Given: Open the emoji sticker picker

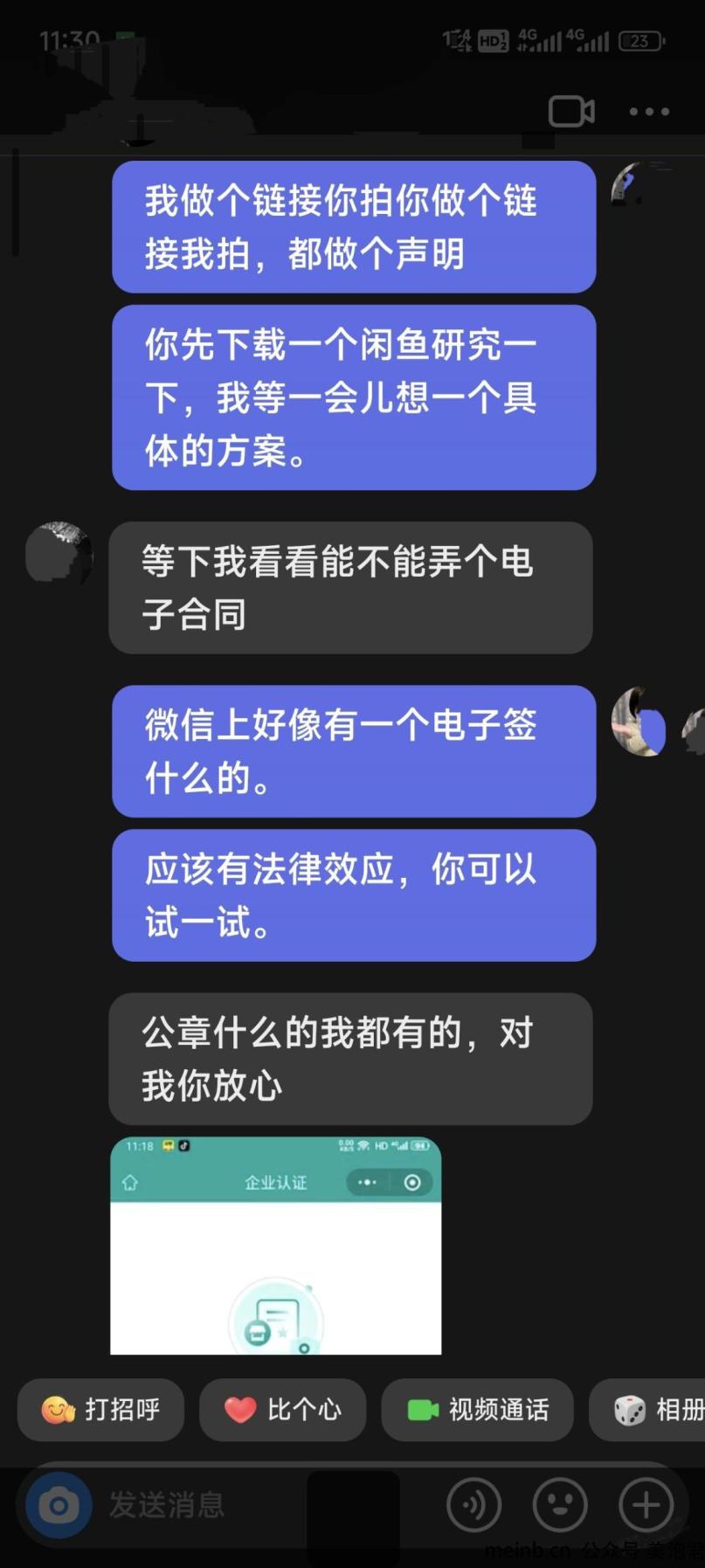Looking at the screenshot, I should point(560,1505).
